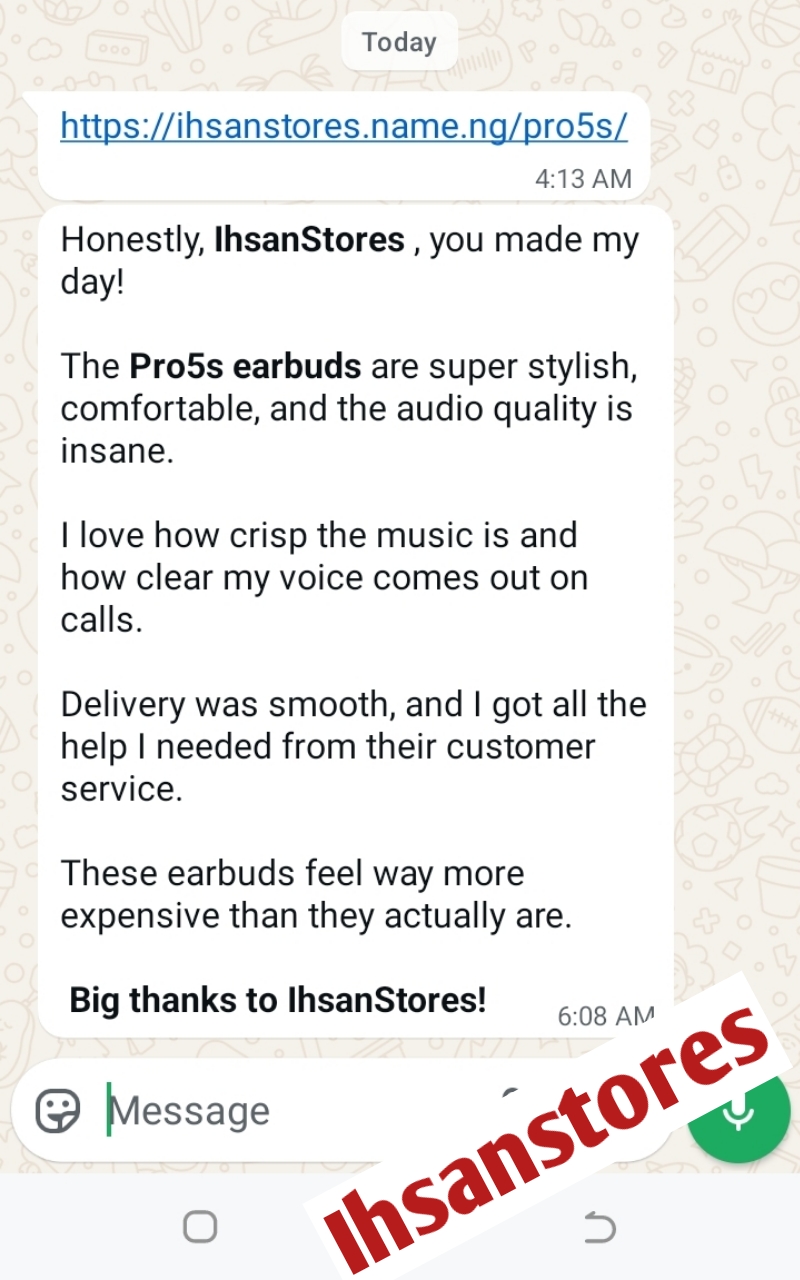
Task: Open the sticker and emoji picker
Action: (x=58, y=1110)
